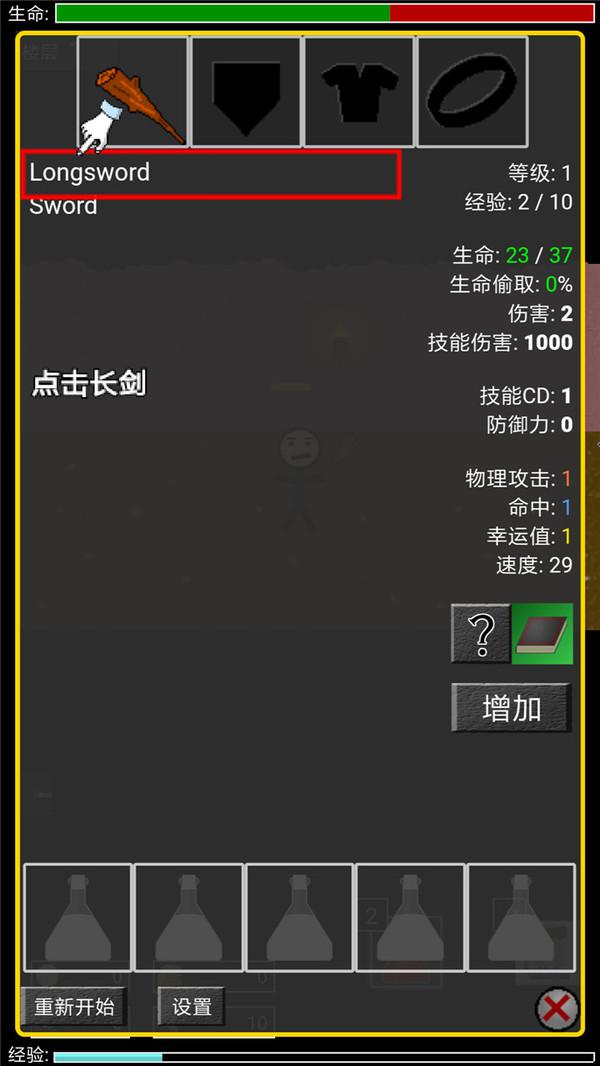Close the character panel
600x1066 pixels.
pos(556,1009)
